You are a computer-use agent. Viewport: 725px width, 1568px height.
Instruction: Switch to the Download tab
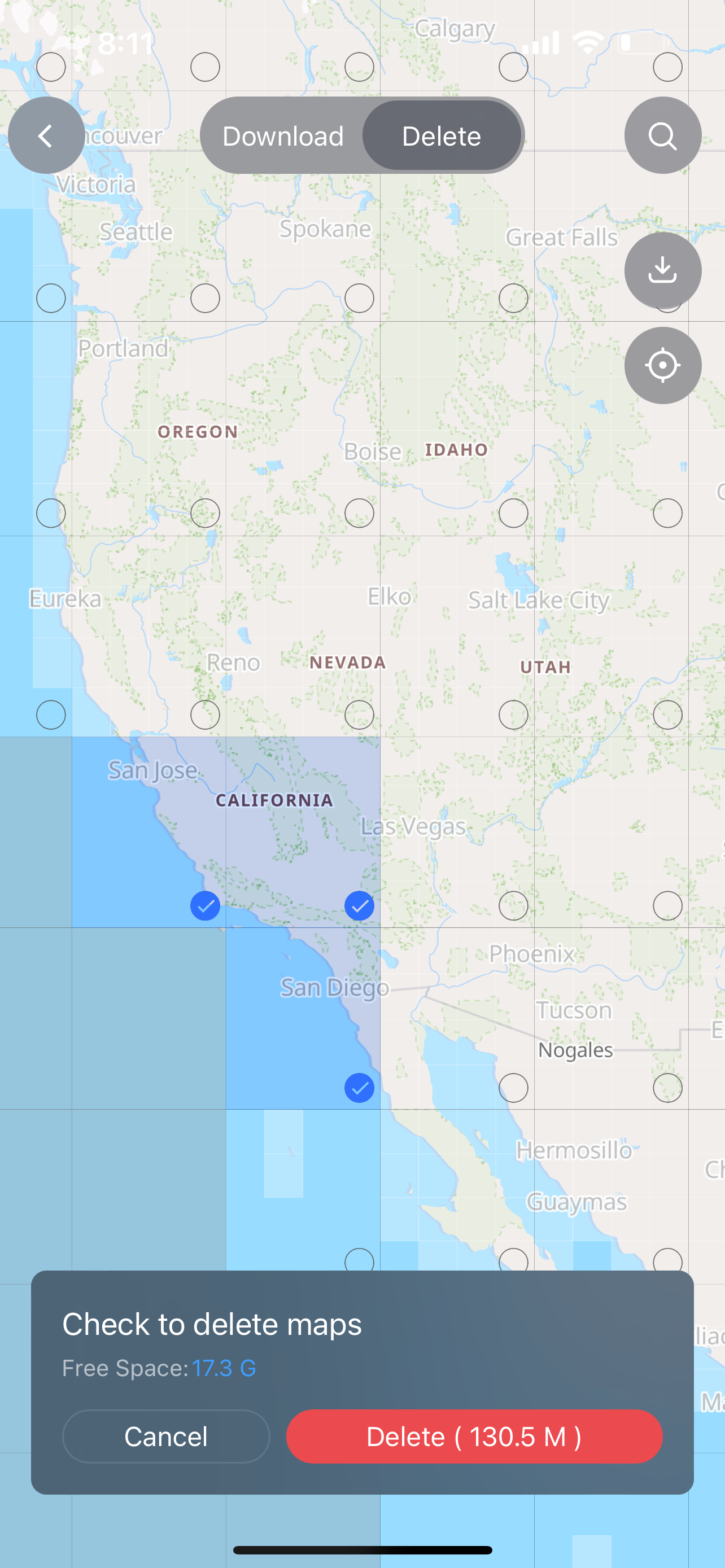283,135
